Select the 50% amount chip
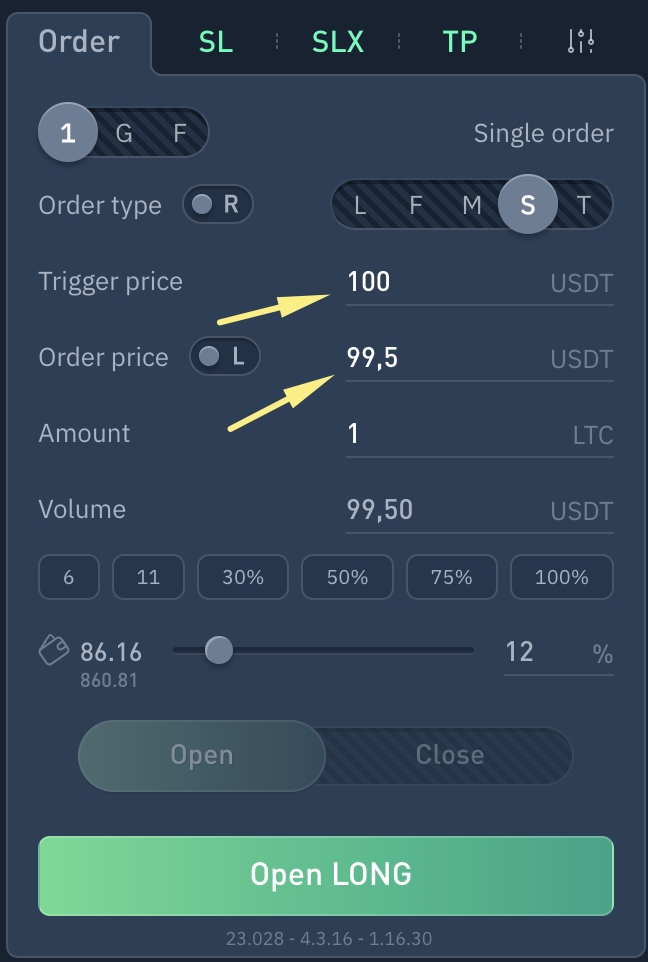Screen dimensions: 648x962 [347, 577]
